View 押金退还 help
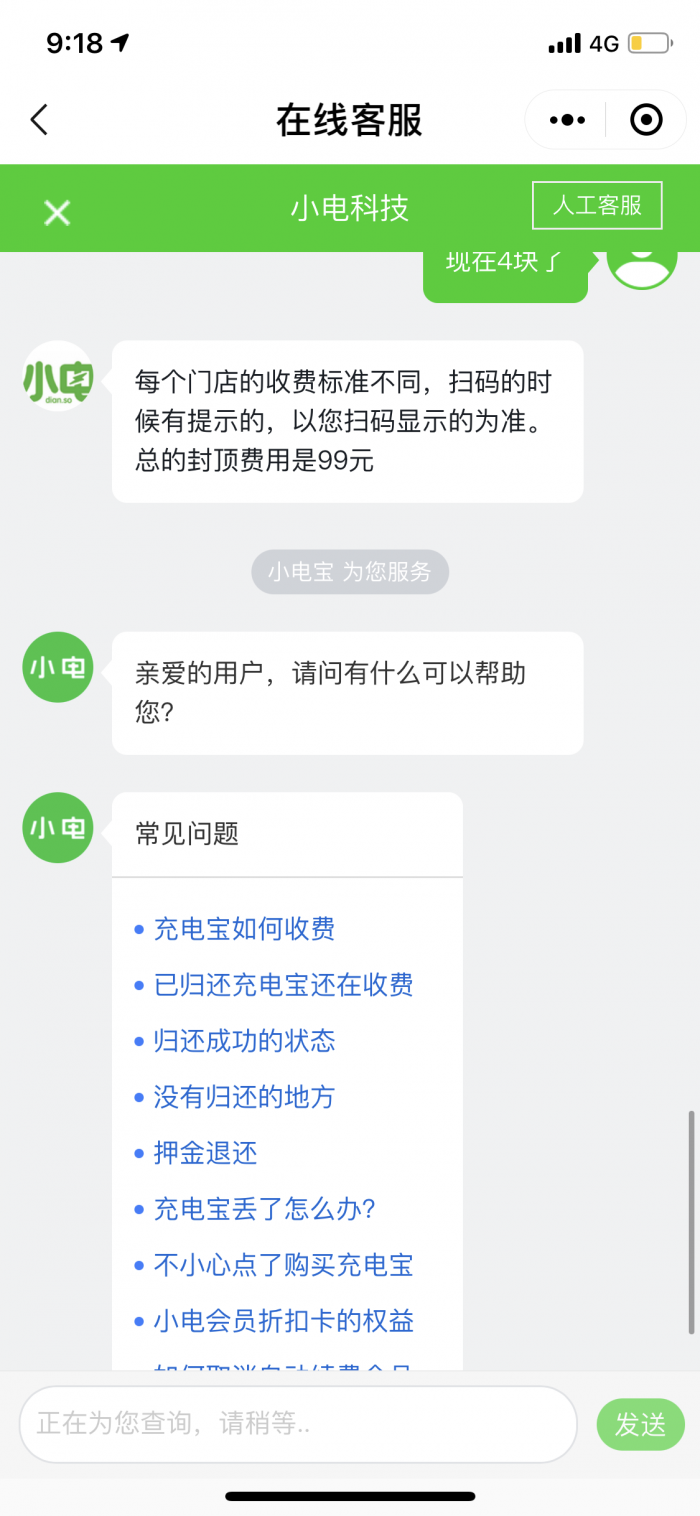Image resolution: width=700 pixels, height=1516 pixels. [x=205, y=1153]
